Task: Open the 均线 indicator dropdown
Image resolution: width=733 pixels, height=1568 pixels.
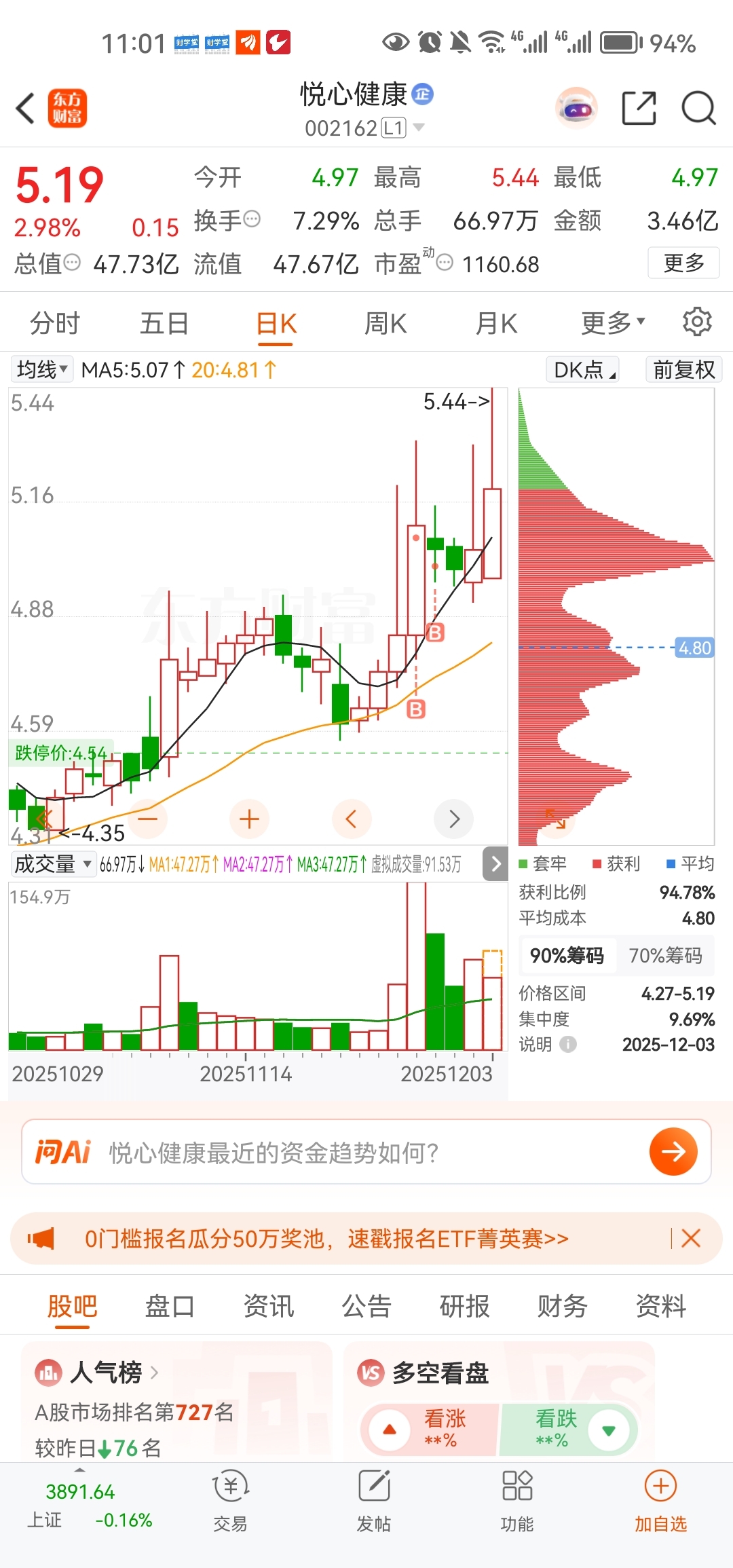Action: 42,370
